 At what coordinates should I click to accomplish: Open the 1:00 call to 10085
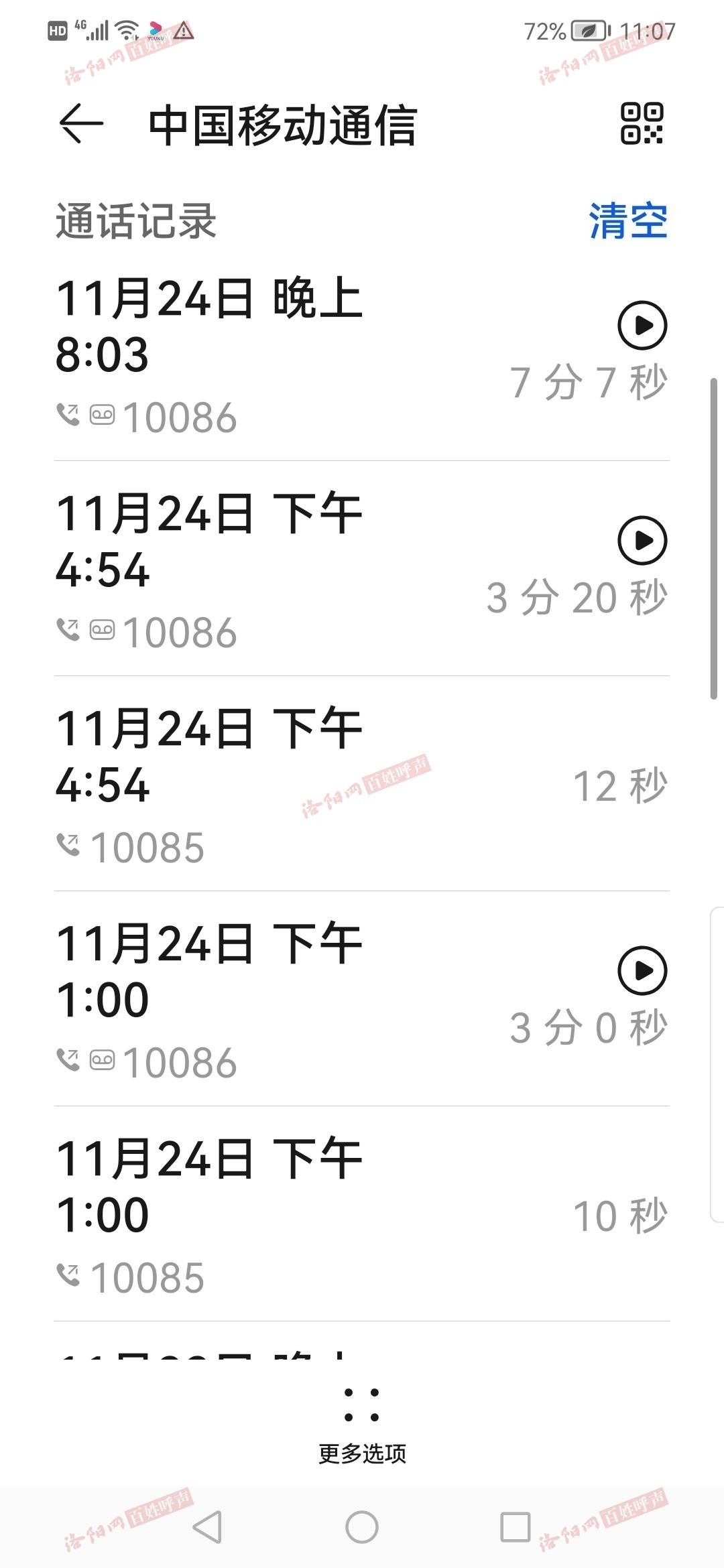[362, 1214]
